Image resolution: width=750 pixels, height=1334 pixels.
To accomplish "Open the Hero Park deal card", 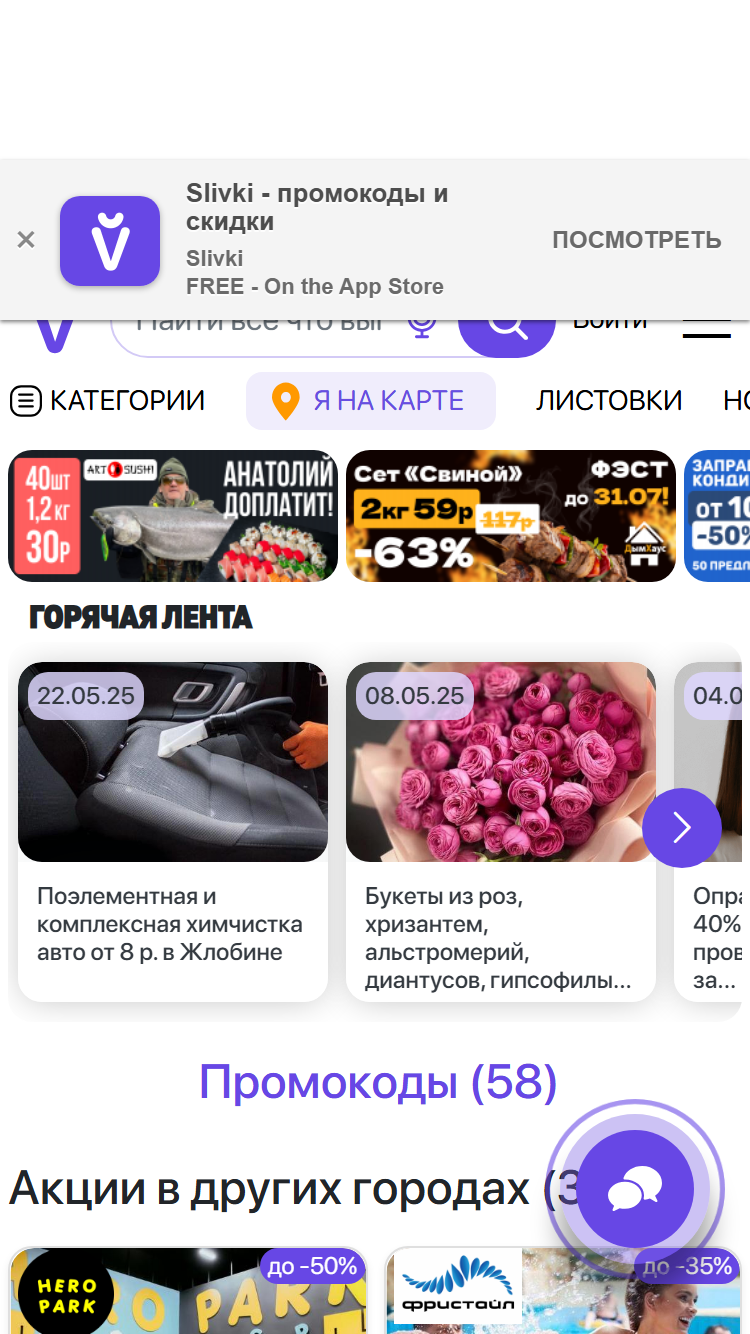I will pyautogui.click(x=188, y=1291).
